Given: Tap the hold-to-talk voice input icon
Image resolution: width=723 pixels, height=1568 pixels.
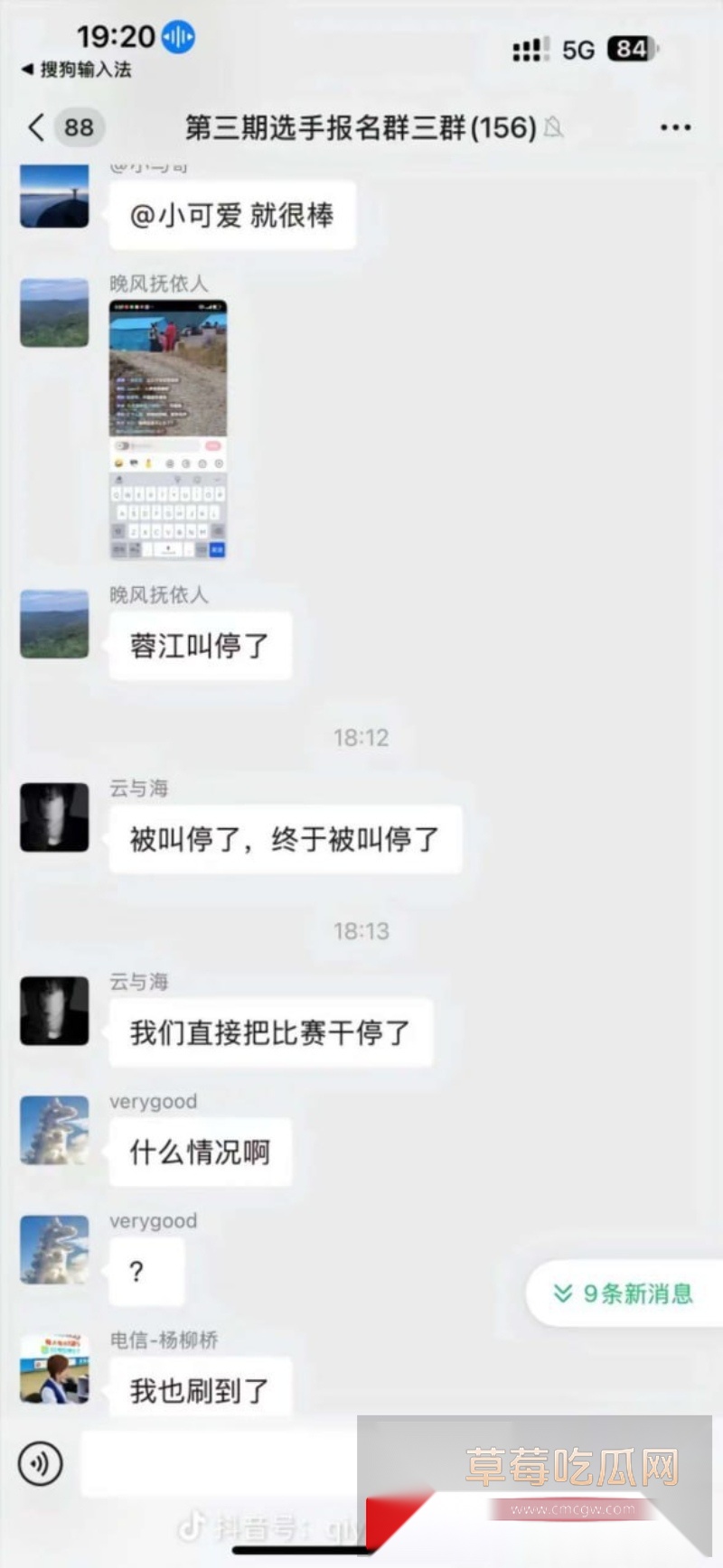Looking at the screenshot, I should [40, 1464].
